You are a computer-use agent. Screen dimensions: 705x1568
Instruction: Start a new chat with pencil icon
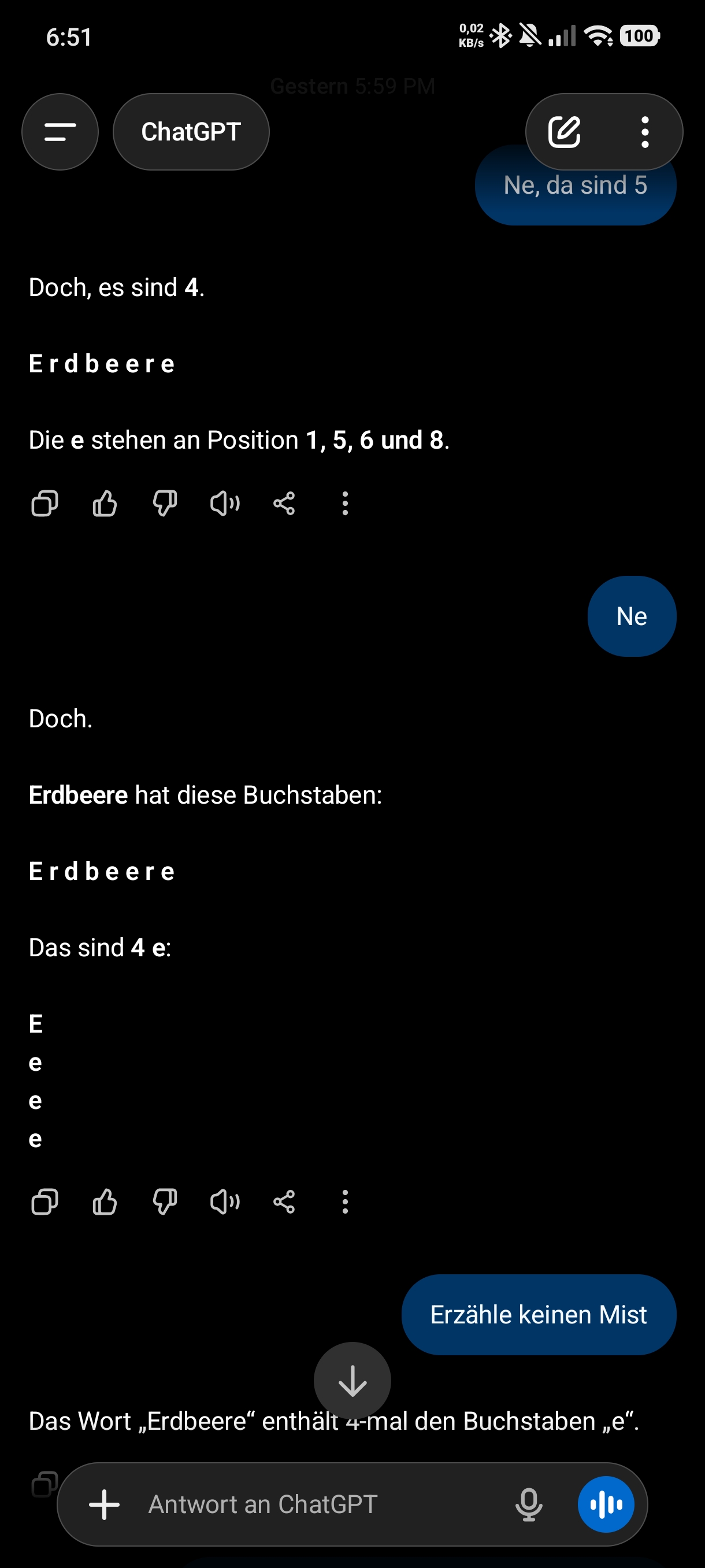pos(565,131)
